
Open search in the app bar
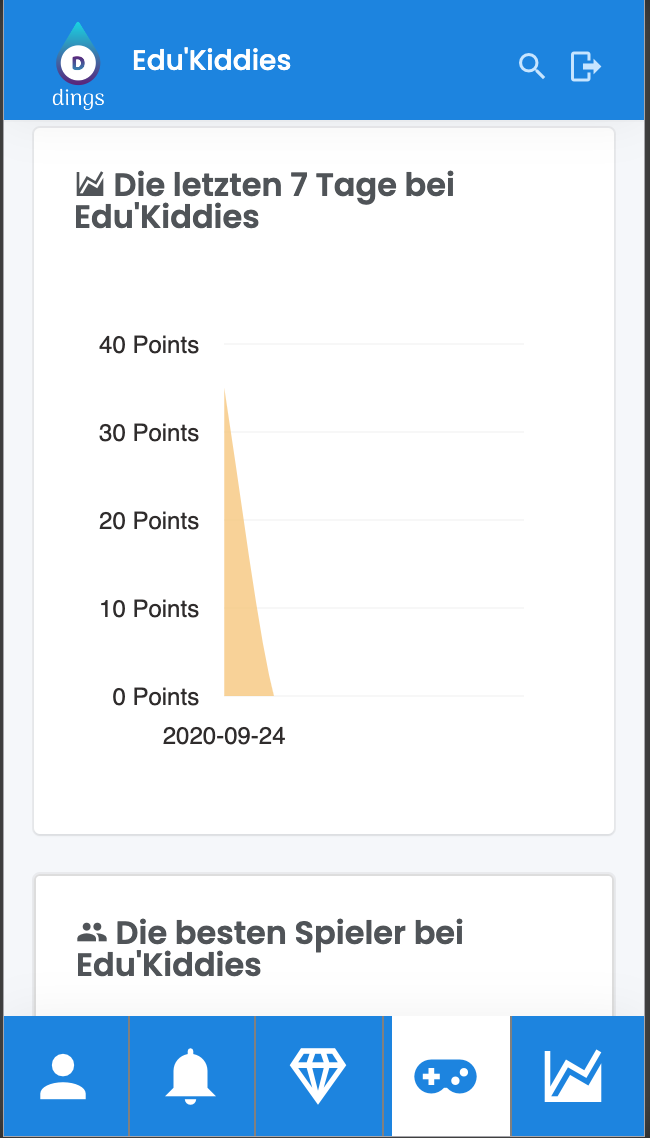[x=532, y=67]
